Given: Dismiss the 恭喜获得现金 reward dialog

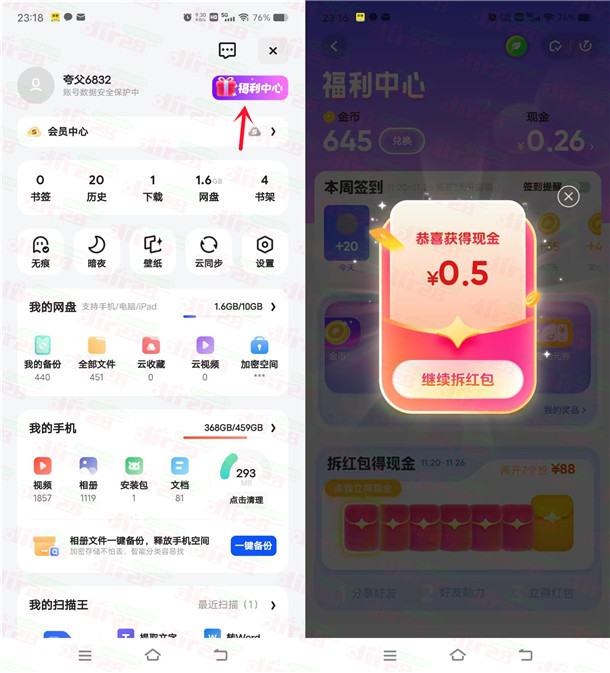Looking at the screenshot, I should tap(568, 196).
